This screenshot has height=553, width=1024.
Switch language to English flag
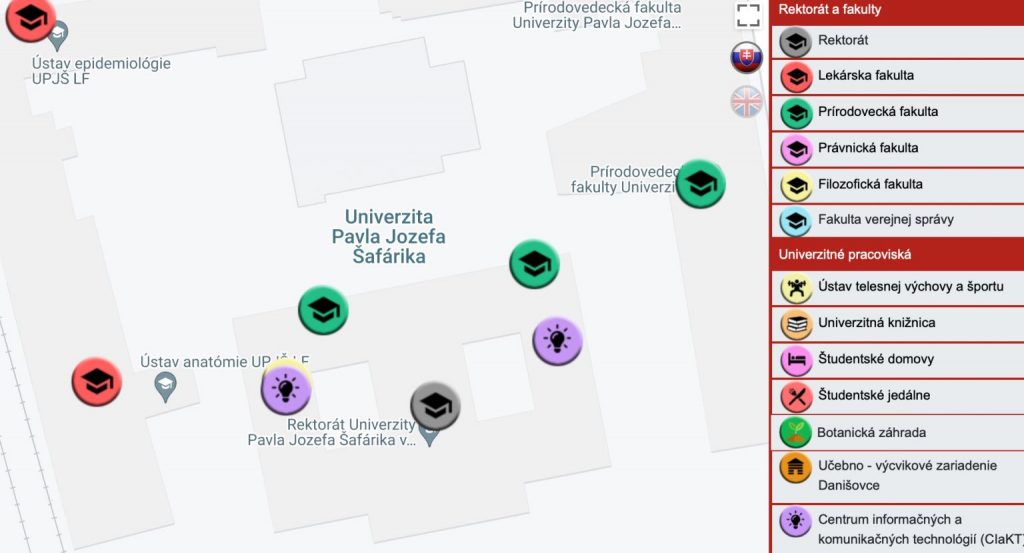coord(746,101)
